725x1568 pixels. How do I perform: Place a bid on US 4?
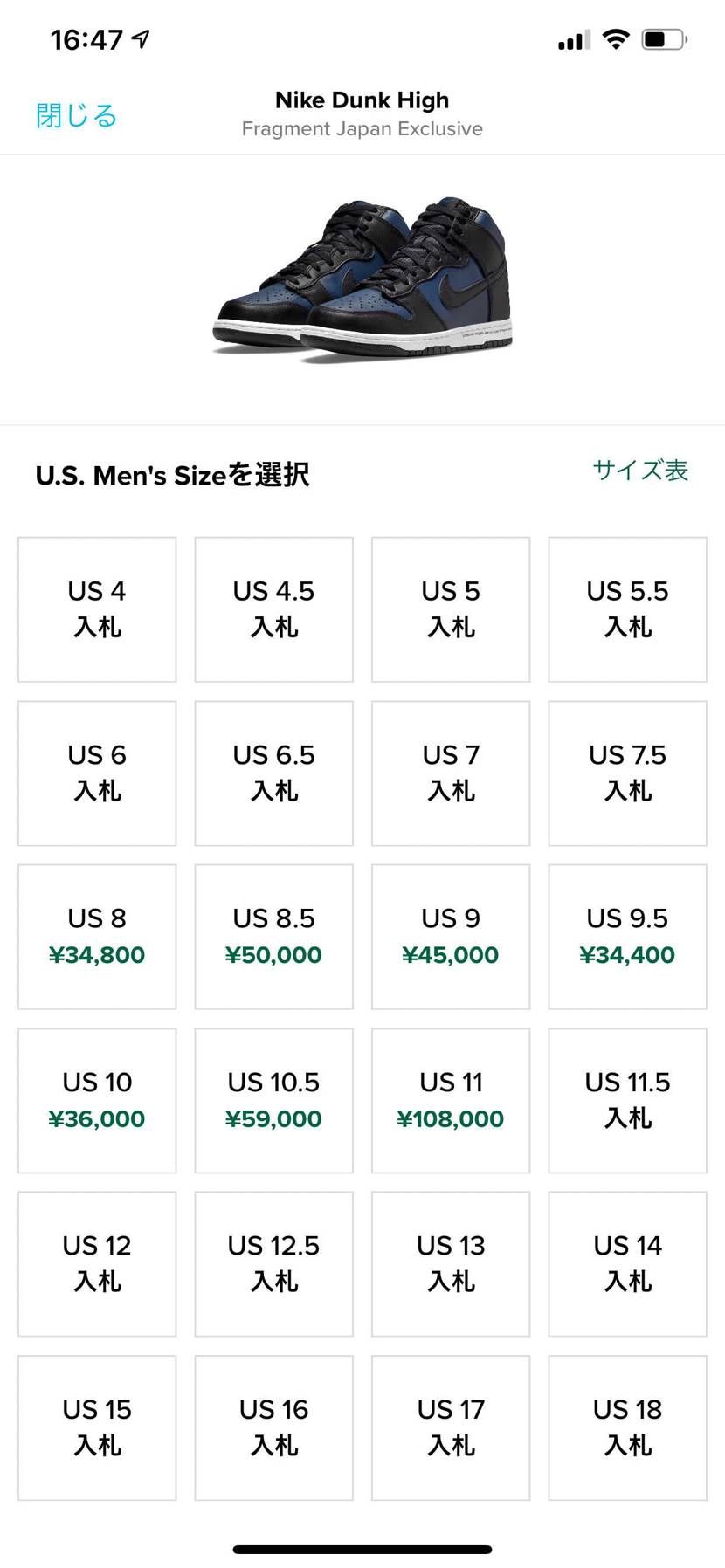coord(96,609)
